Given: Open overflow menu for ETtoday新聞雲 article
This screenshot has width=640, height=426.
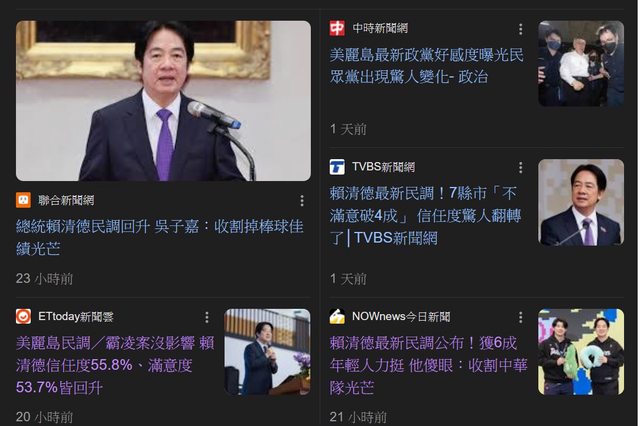Looking at the screenshot, I should (207, 317).
